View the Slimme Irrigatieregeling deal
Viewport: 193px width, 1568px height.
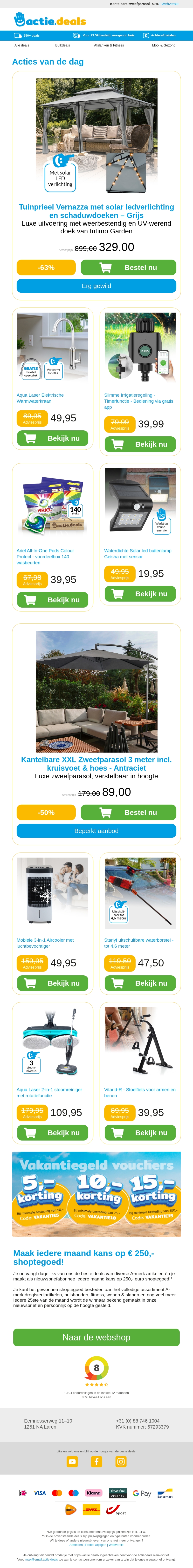point(140,444)
